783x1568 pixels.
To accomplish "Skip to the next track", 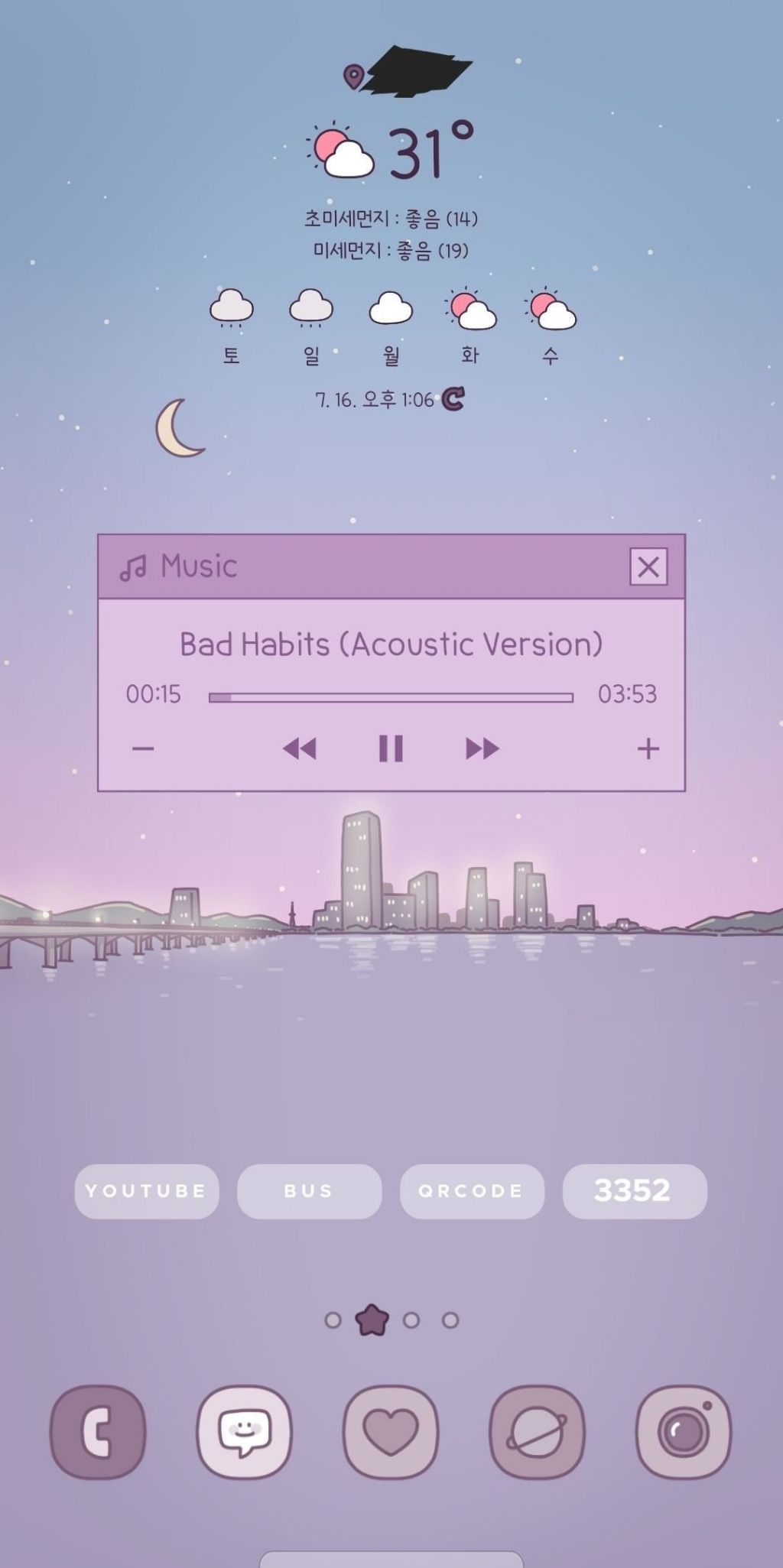I will 482,748.
